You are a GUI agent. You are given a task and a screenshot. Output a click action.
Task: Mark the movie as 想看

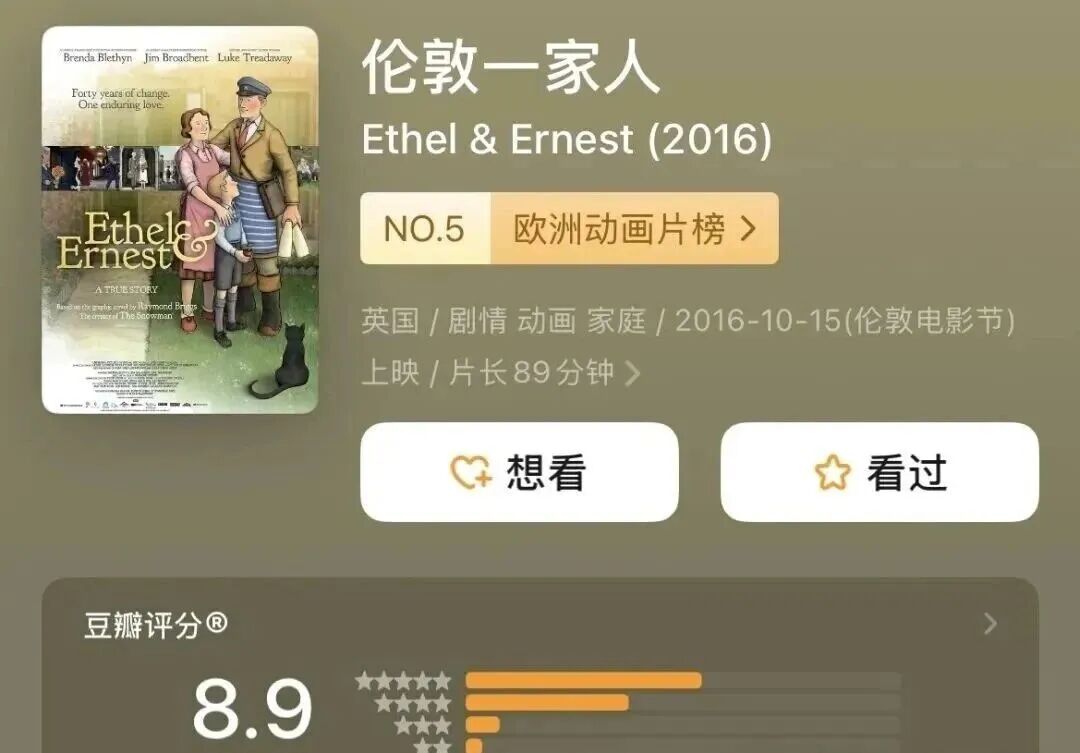[519, 472]
